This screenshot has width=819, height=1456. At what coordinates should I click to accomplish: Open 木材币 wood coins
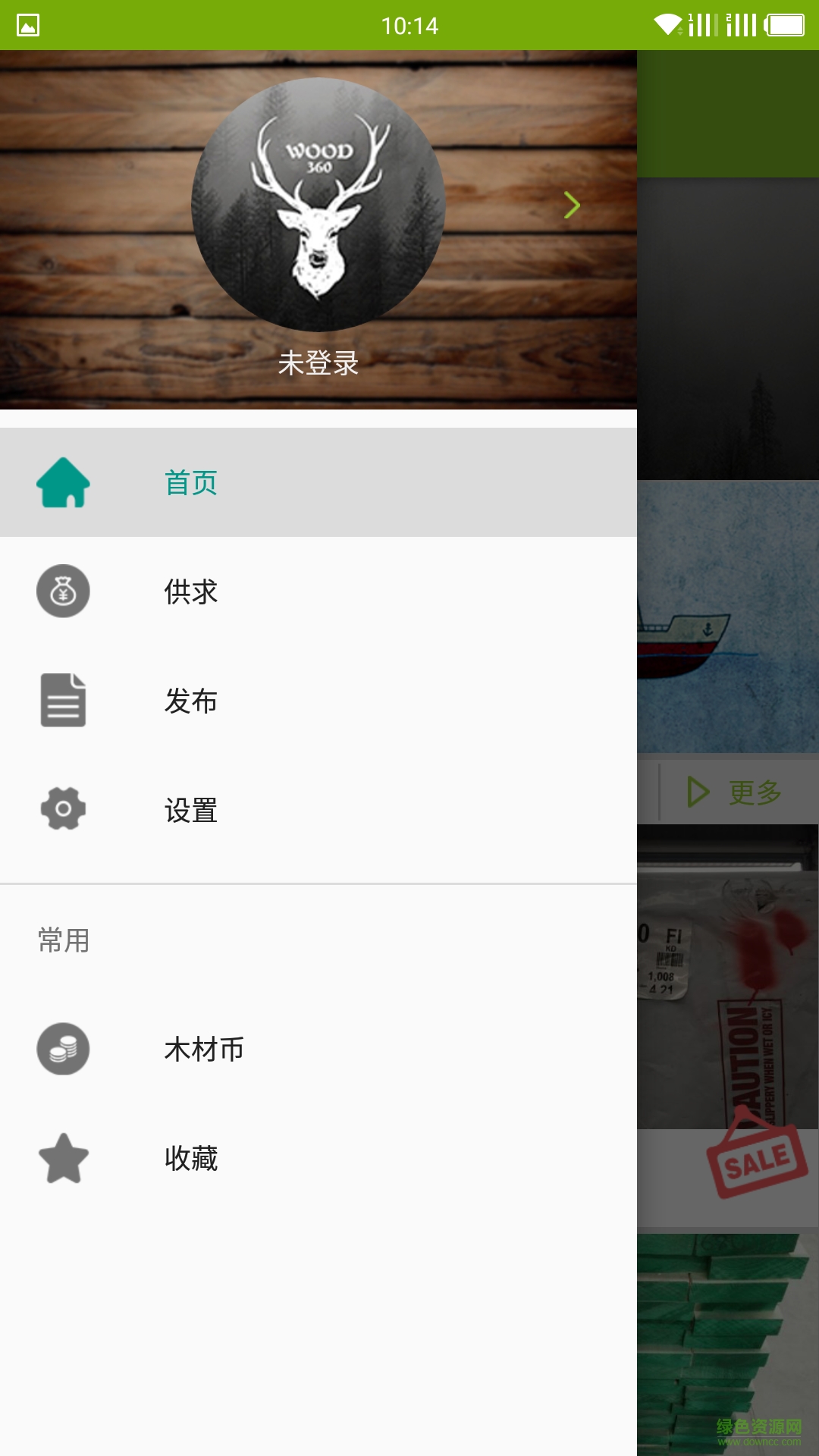click(203, 1050)
